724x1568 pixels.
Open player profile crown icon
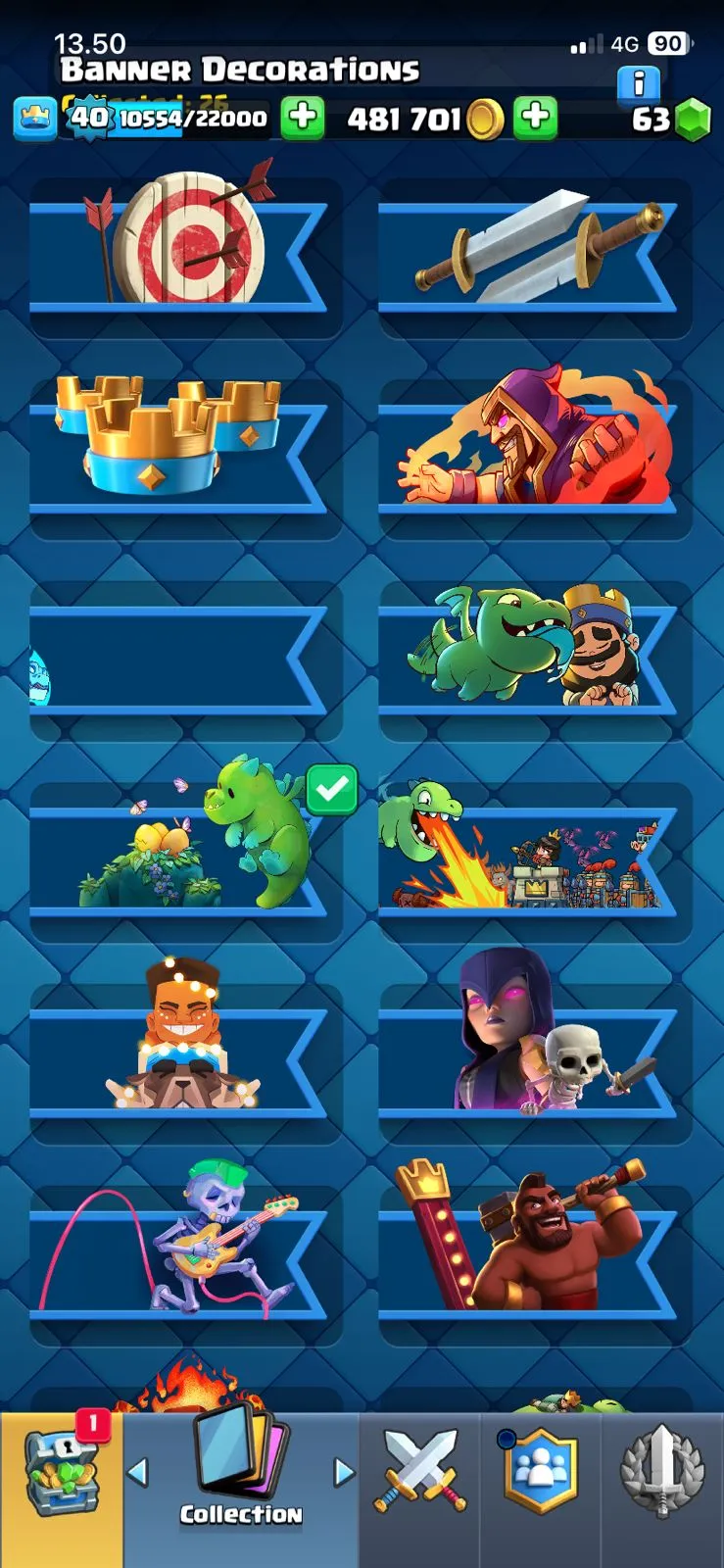pos(34,120)
